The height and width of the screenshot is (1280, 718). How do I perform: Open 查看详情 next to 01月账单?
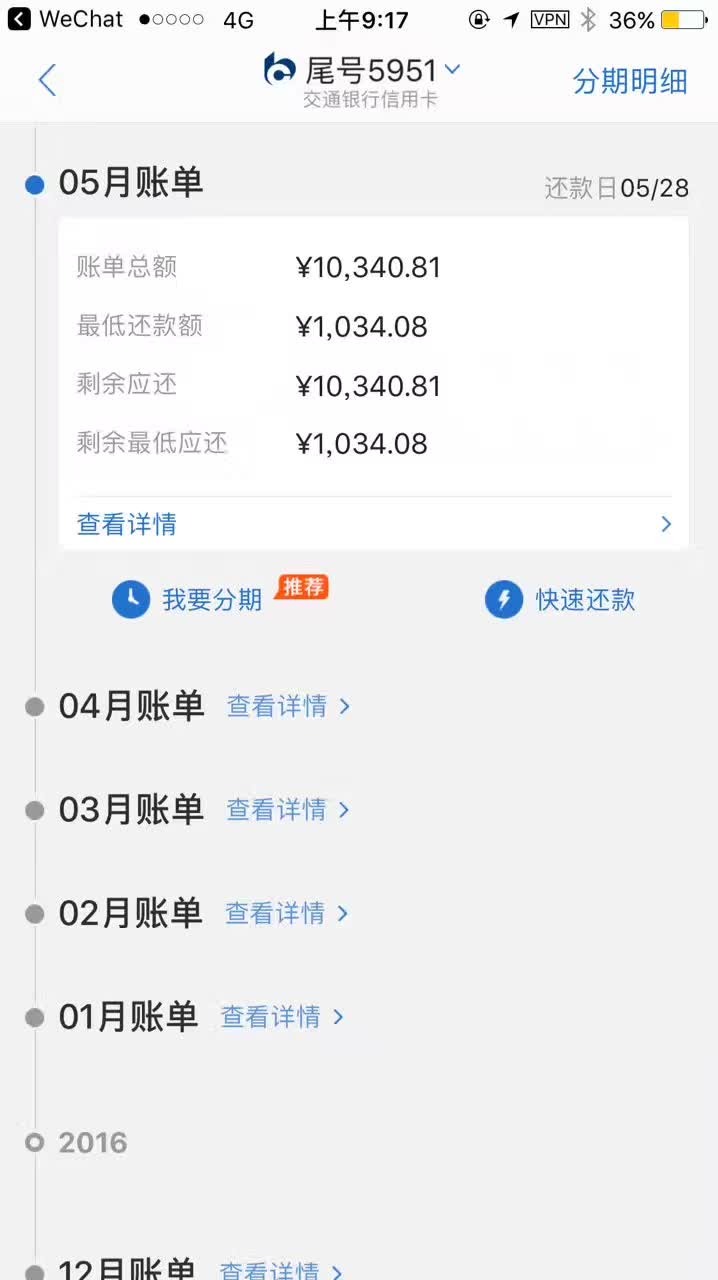click(283, 1017)
